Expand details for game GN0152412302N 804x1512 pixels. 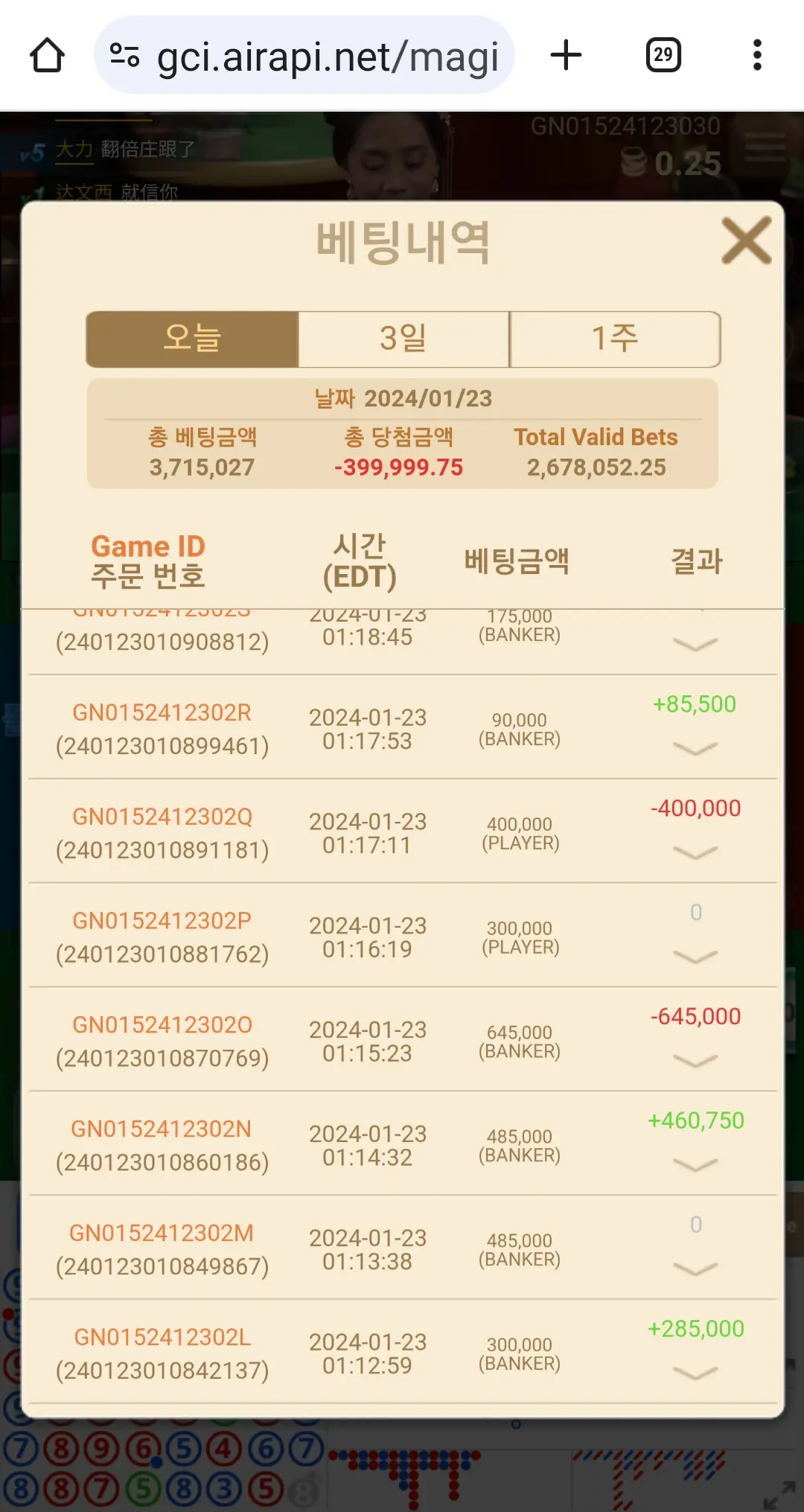[695, 1165]
